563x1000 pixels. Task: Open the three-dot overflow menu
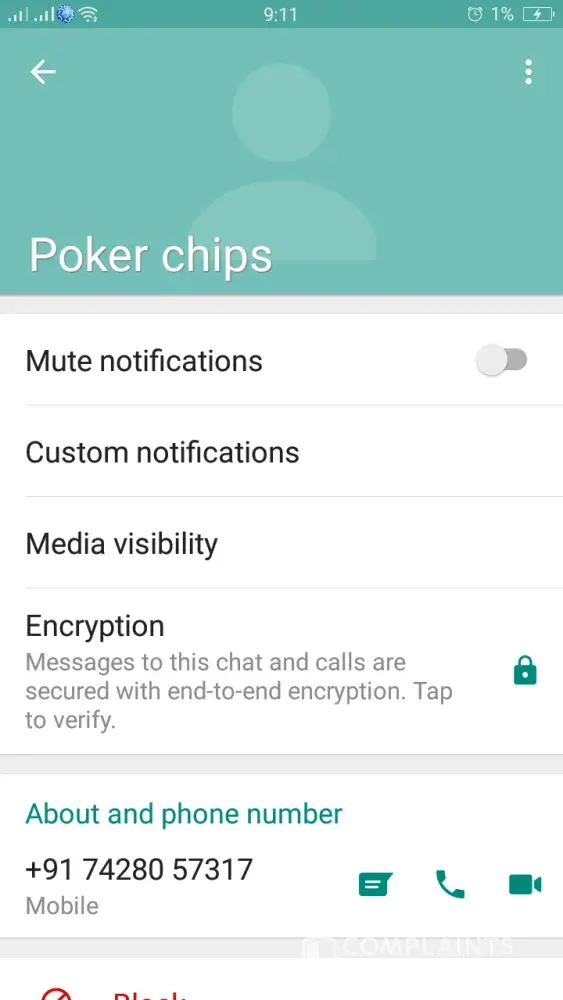coord(528,72)
